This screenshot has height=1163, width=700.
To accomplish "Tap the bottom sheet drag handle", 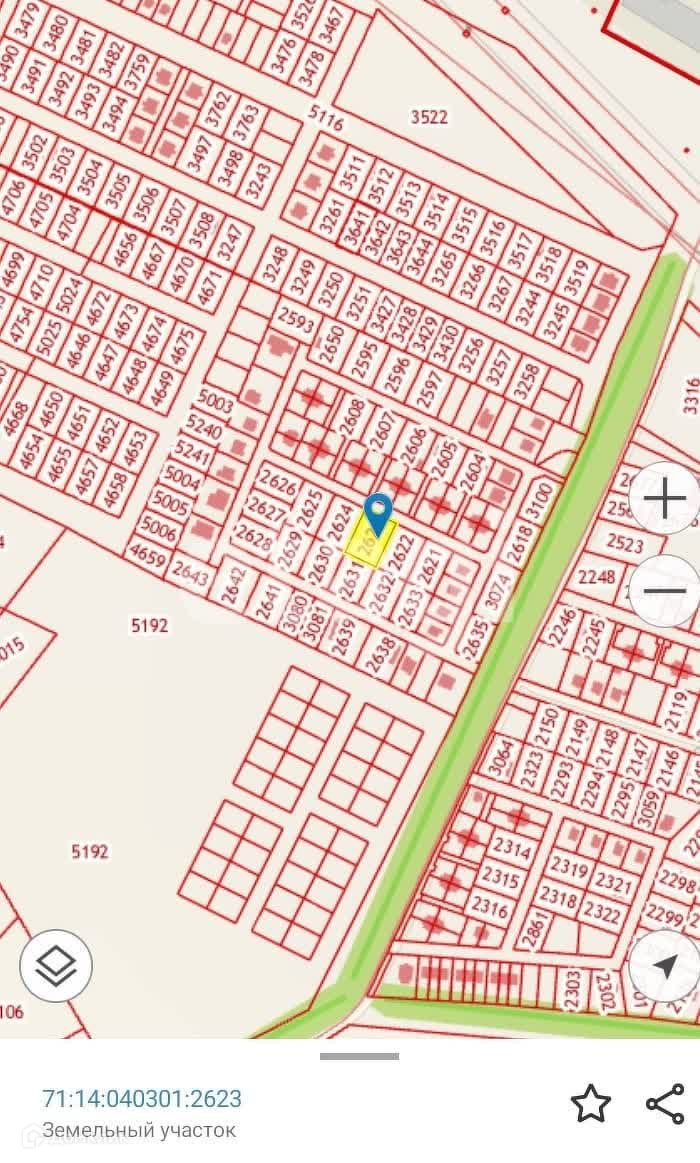I will tap(360, 1056).
